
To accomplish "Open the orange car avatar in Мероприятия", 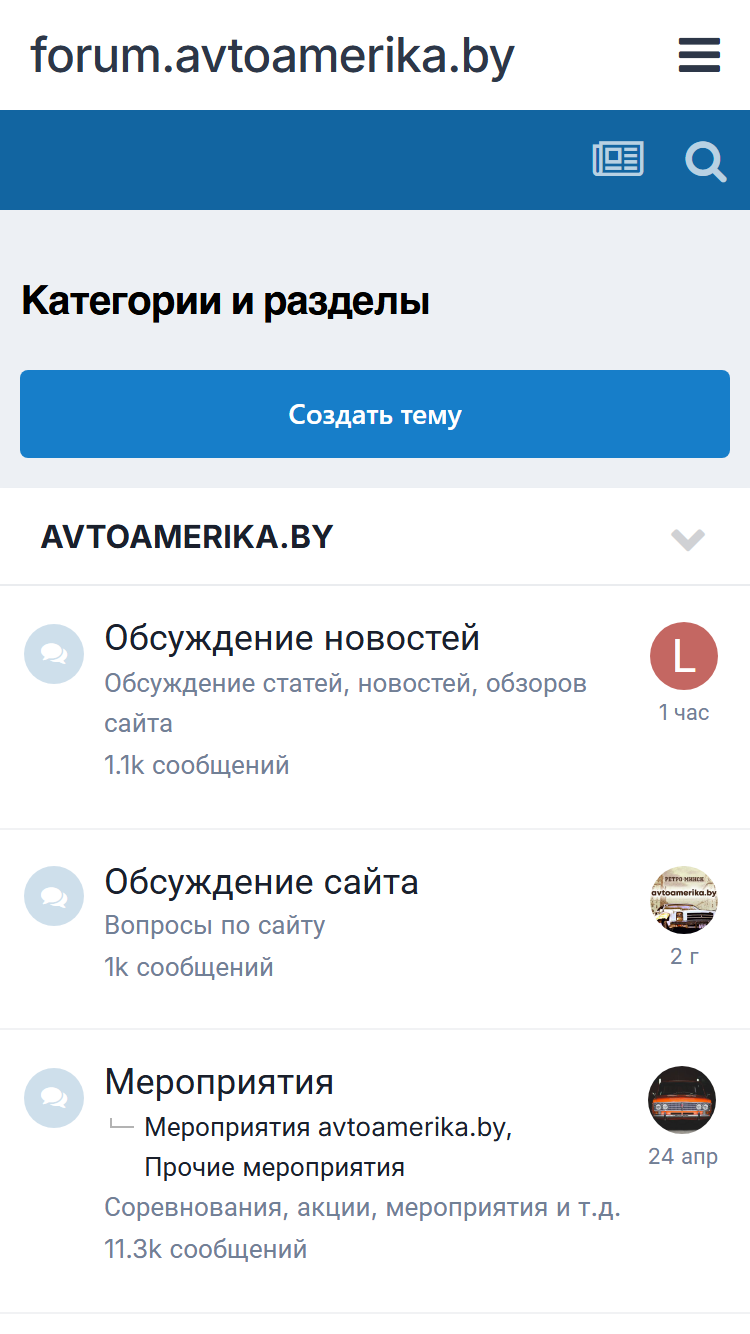I will click(x=682, y=1100).
